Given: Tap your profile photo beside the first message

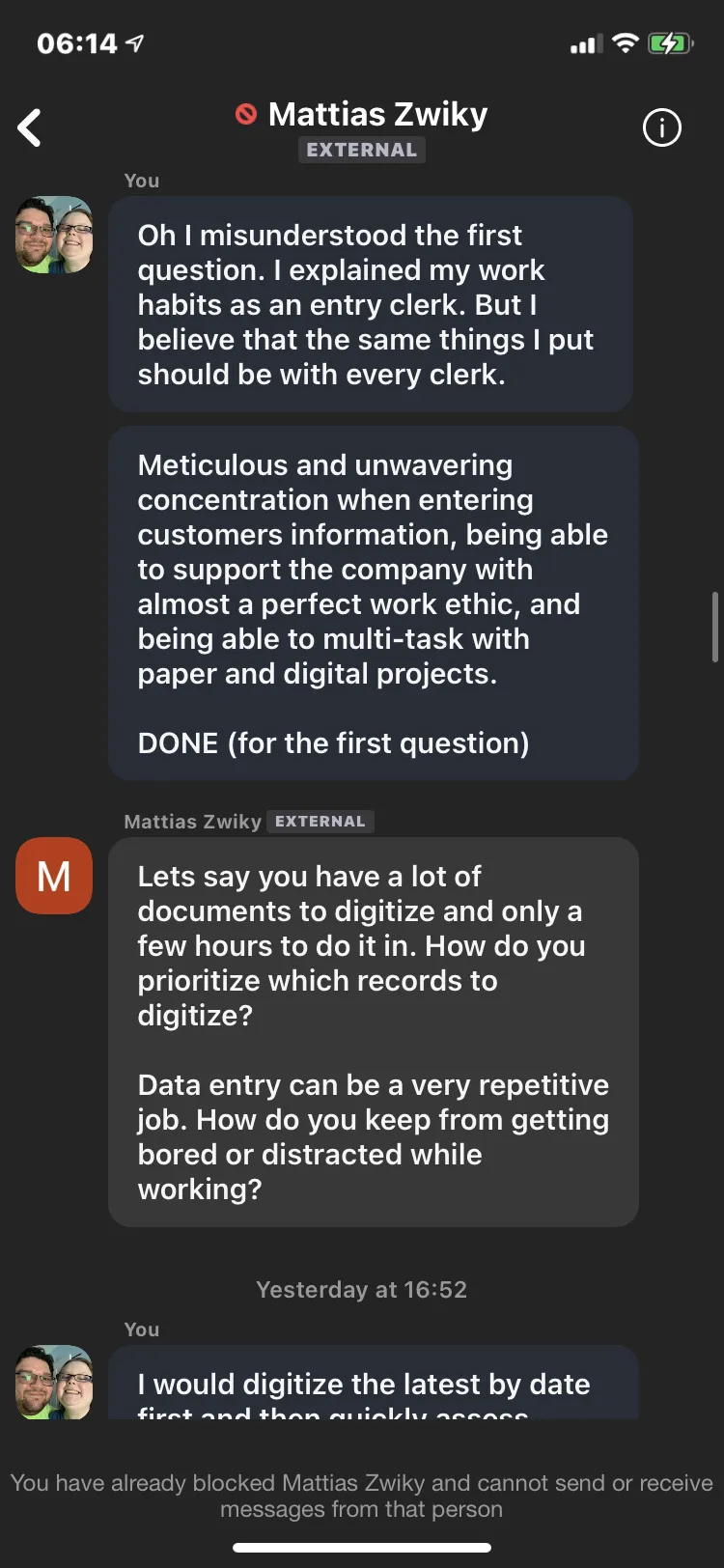Looking at the screenshot, I should pyautogui.click(x=54, y=235).
